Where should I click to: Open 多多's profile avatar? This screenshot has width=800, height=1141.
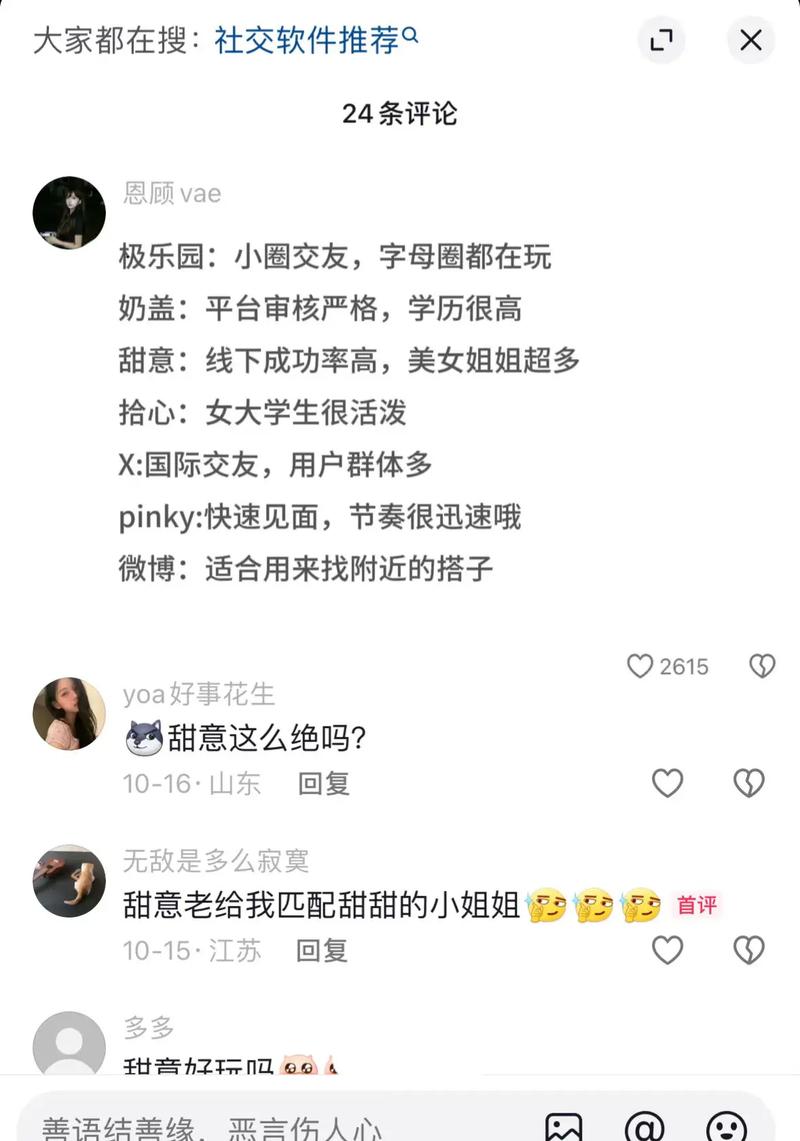[x=69, y=1045]
